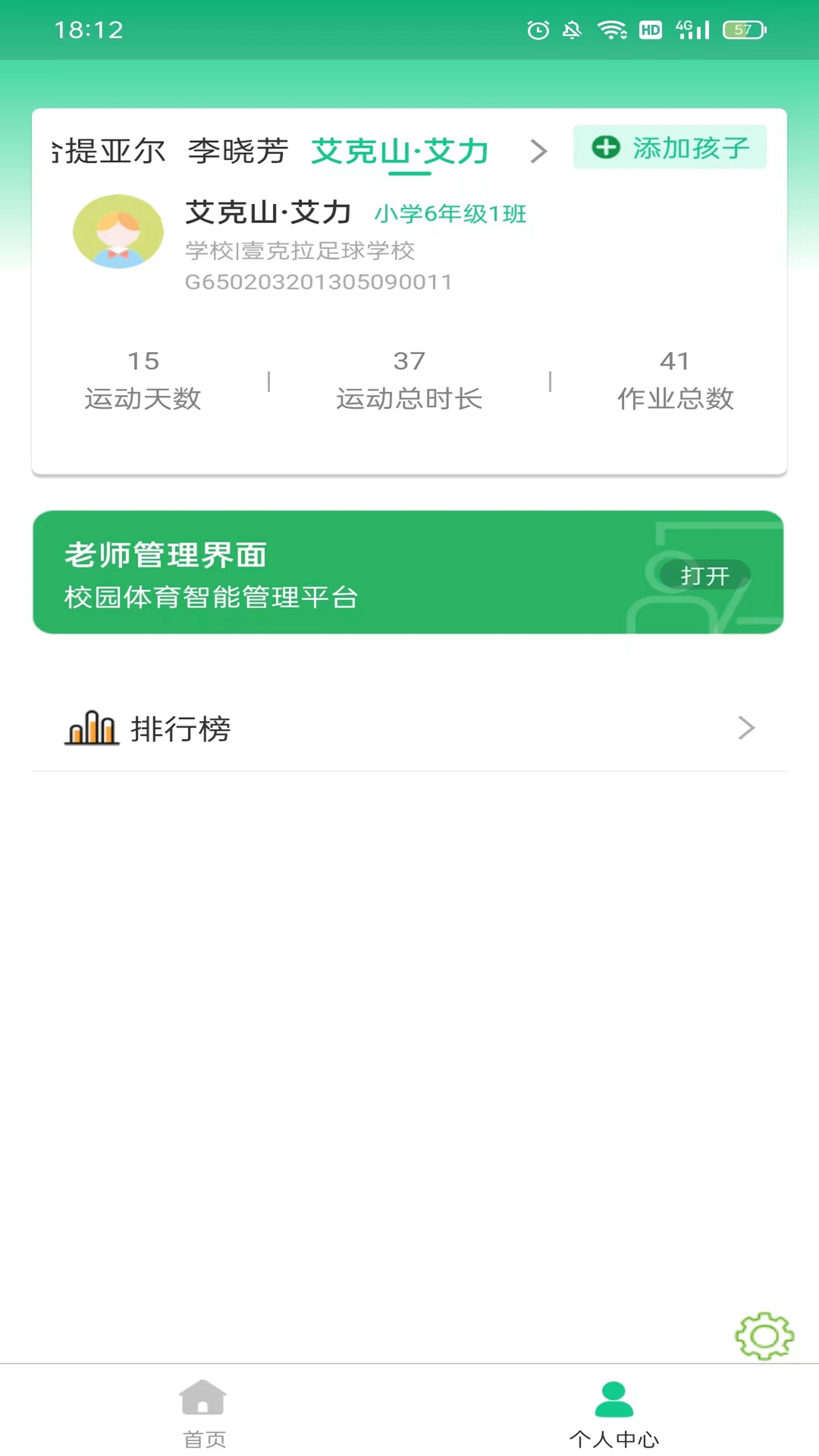Viewport: 819px width, 1456px height.
Task: Open the 排行榜 leaderboard row
Action: coord(409,728)
